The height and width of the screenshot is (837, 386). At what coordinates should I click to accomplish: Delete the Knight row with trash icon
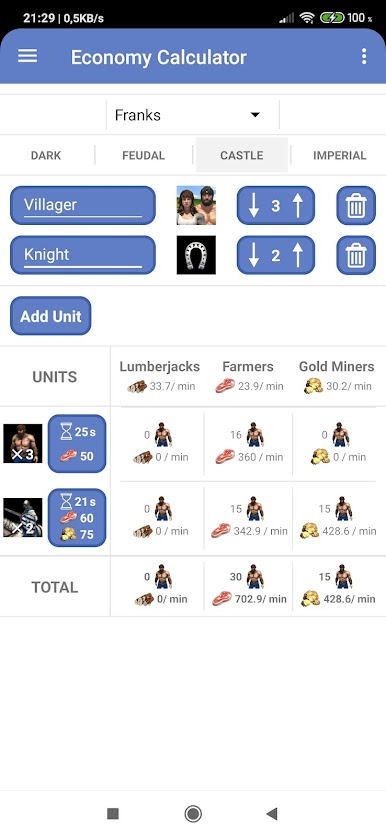[x=356, y=255]
